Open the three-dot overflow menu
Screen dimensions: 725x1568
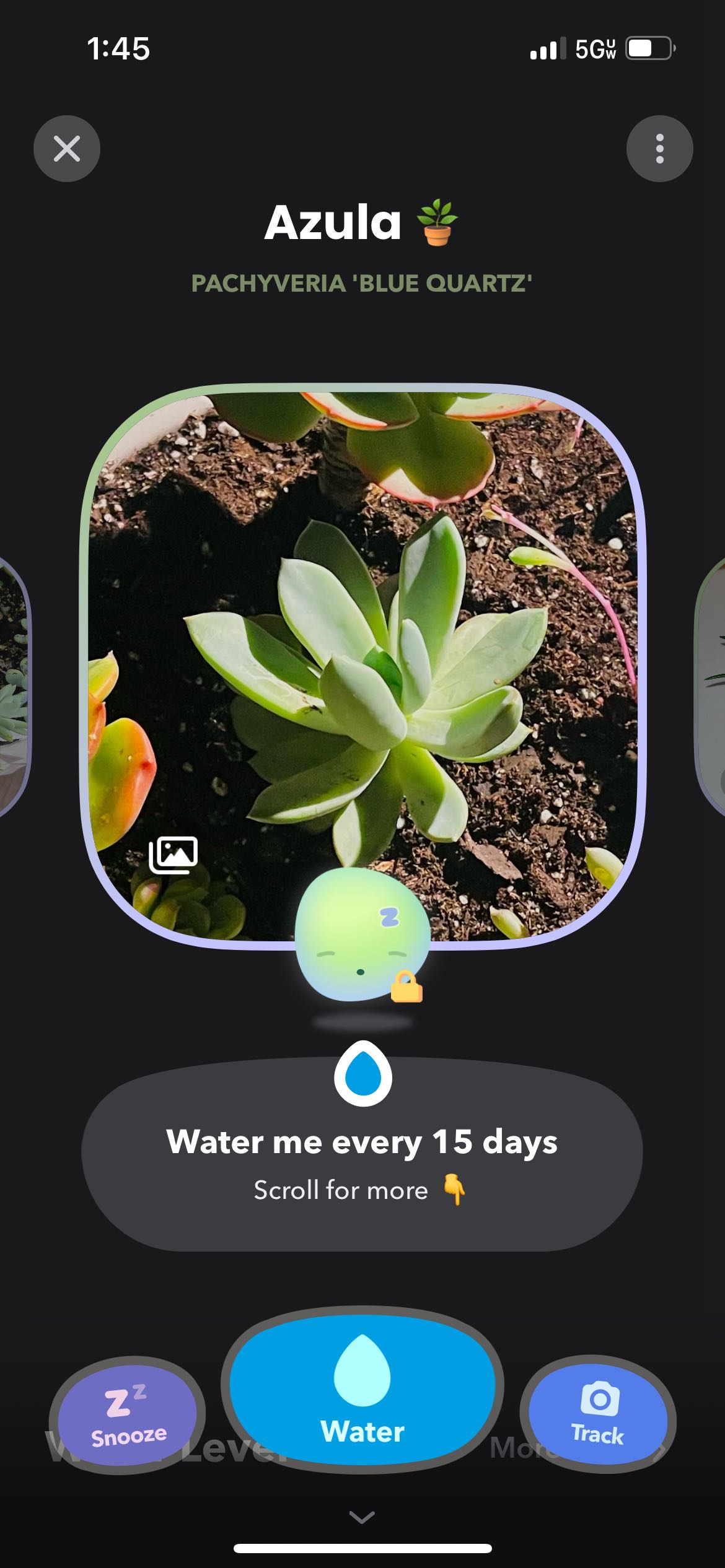click(659, 149)
